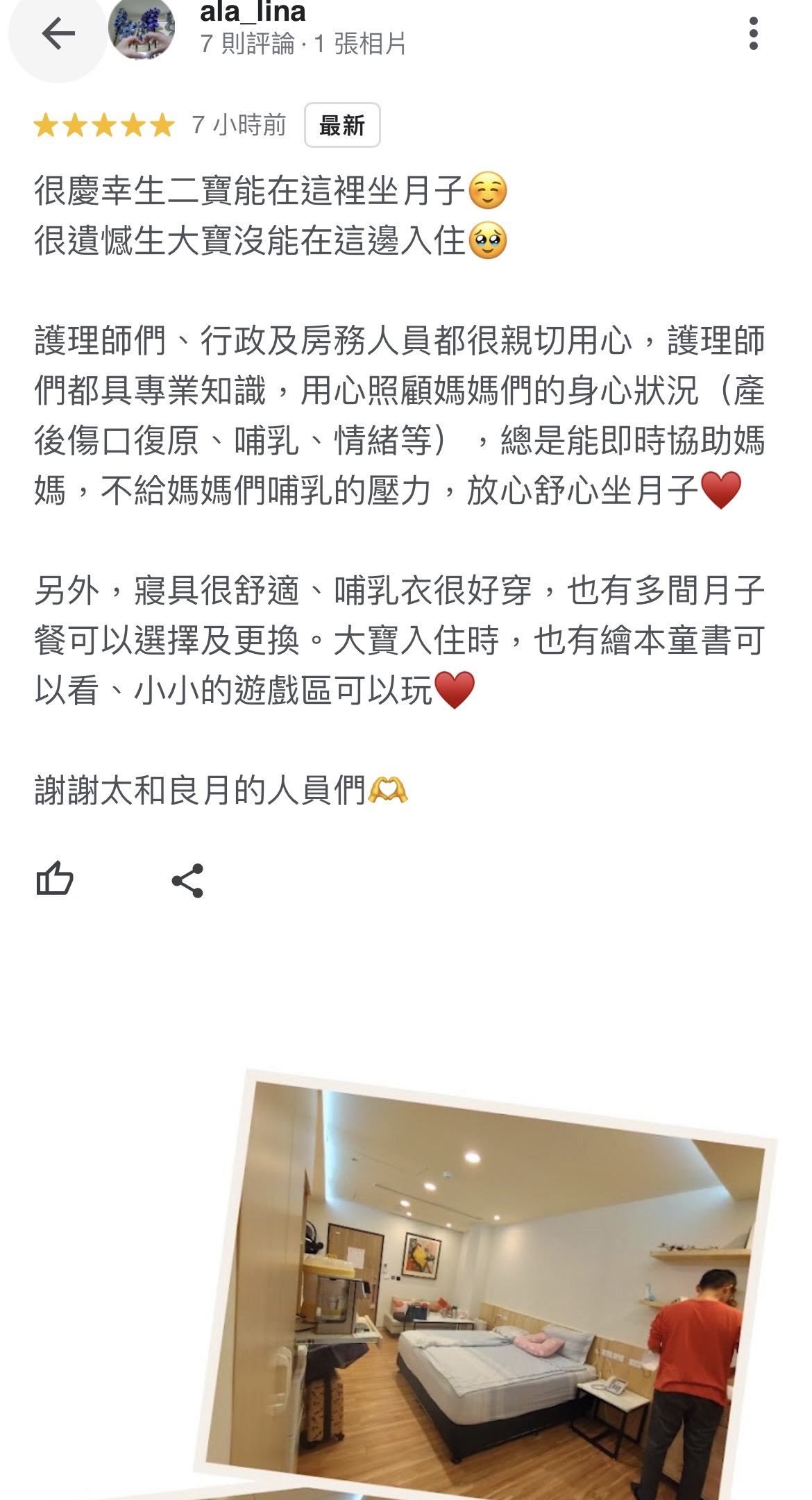Share this review
The image size is (812, 1500).
click(x=187, y=880)
